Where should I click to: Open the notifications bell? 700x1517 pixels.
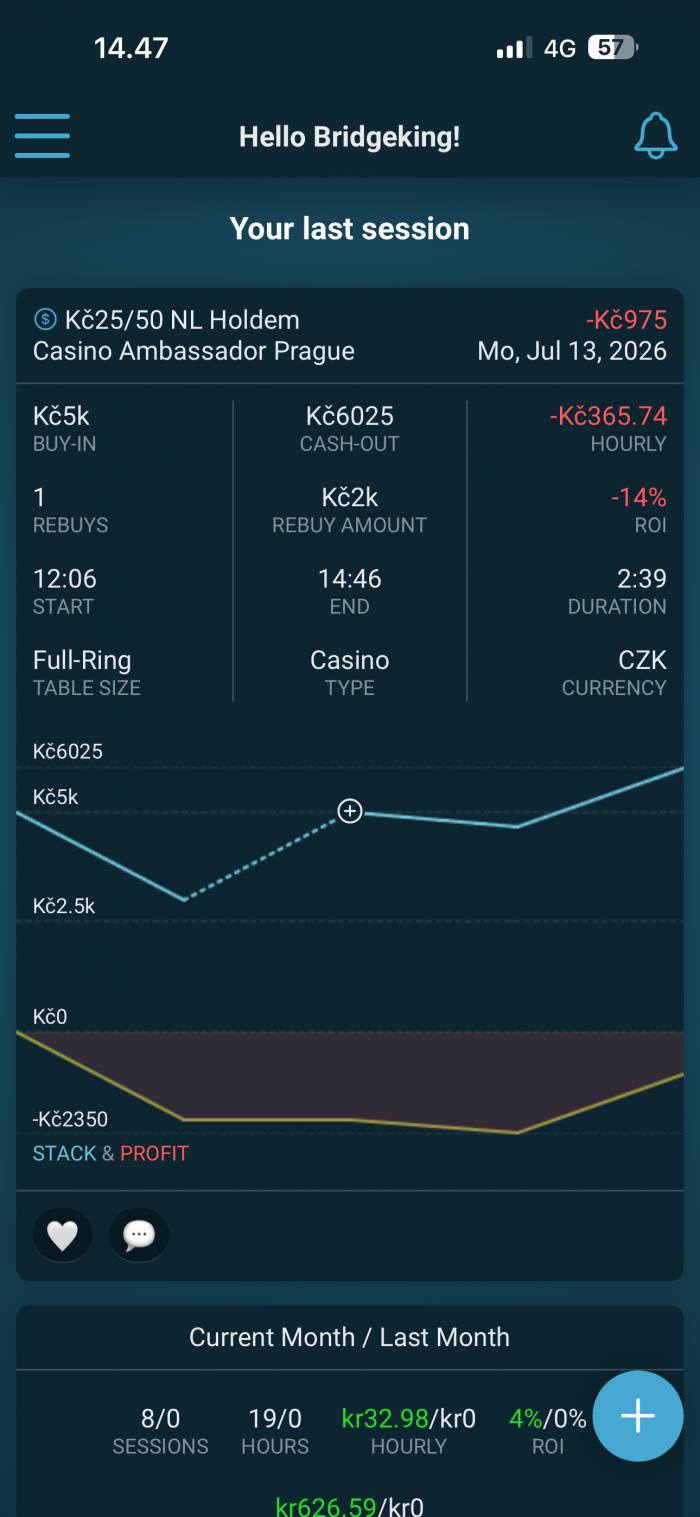[x=656, y=136]
